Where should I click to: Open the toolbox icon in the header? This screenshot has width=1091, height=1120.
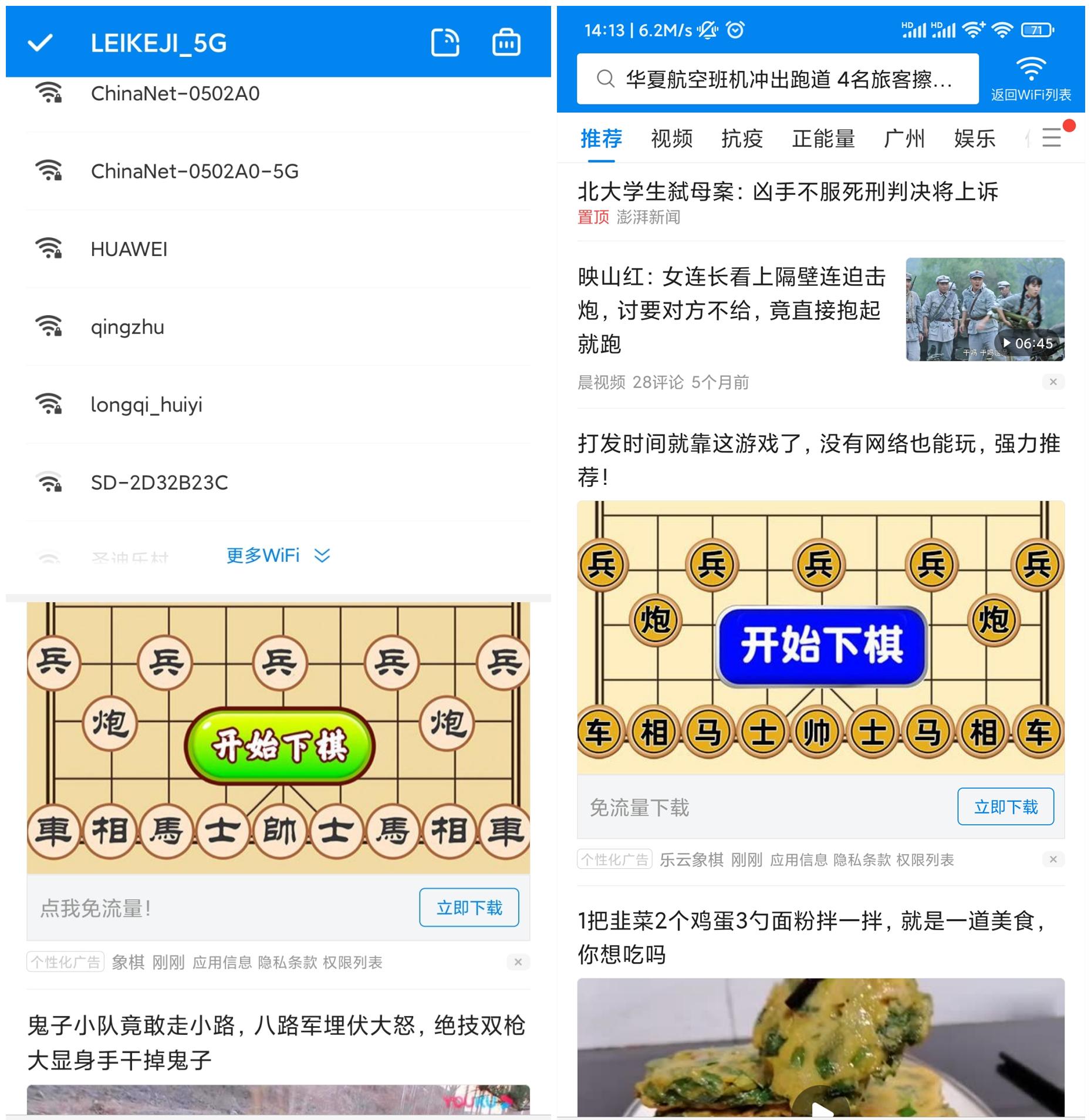506,42
